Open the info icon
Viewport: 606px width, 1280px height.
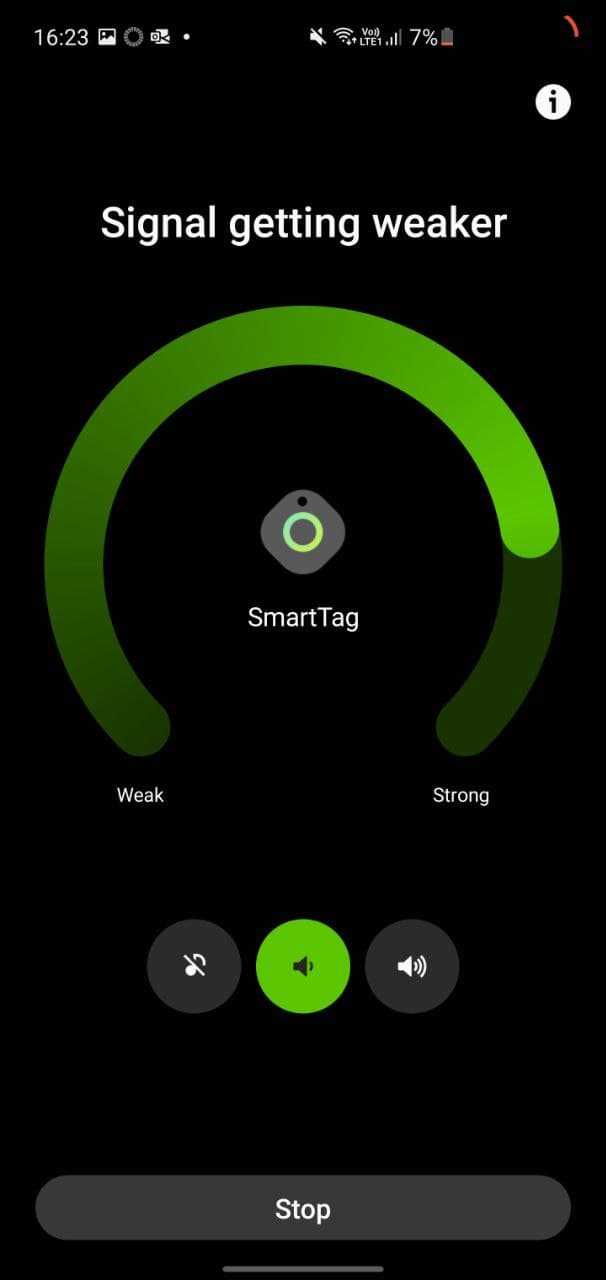pyautogui.click(x=553, y=102)
